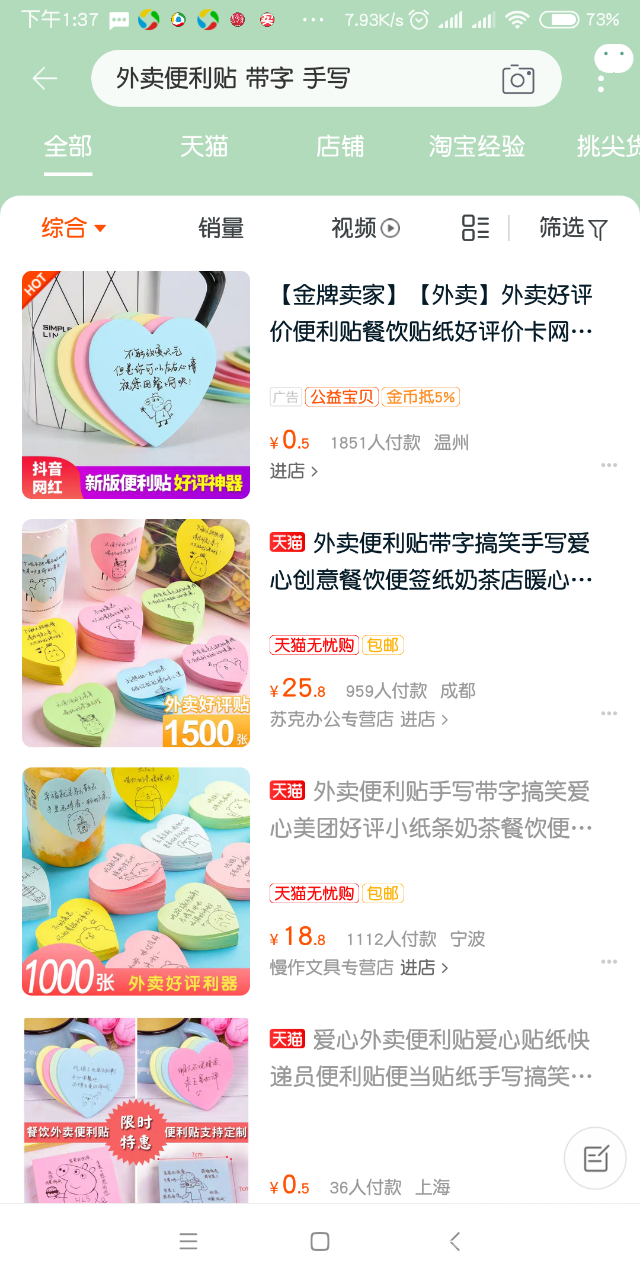Expand the 综合 sort dropdown
Image resolution: width=640 pixels, height=1280 pixels.
tap(73, 228)
